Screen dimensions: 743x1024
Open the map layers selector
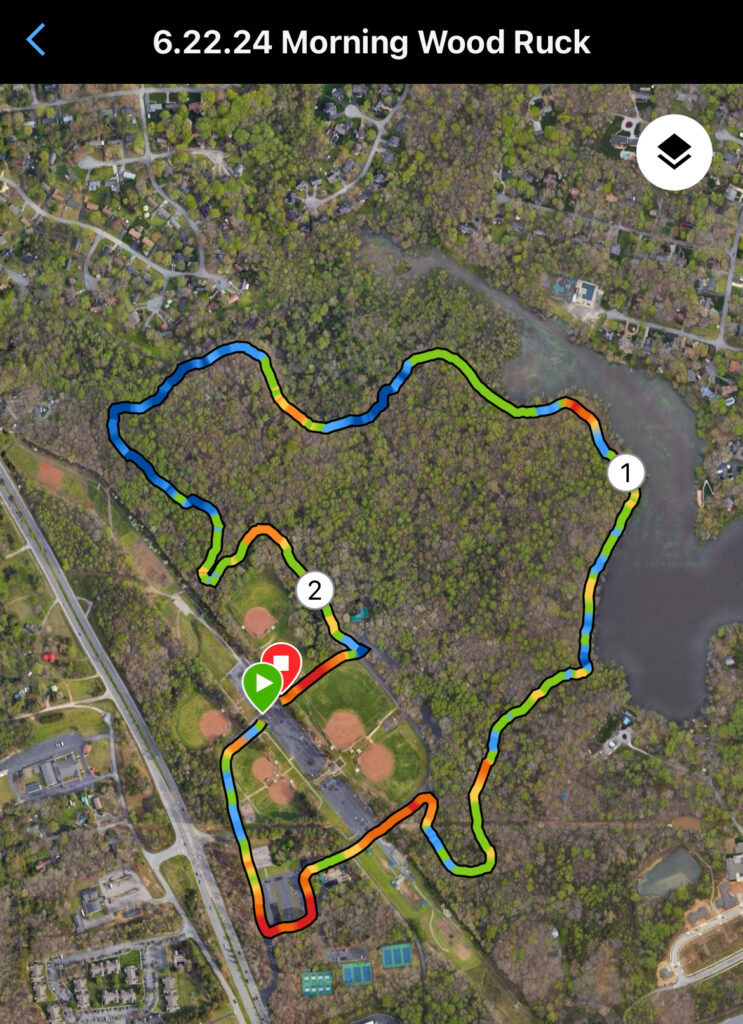[x=674, y=153]
